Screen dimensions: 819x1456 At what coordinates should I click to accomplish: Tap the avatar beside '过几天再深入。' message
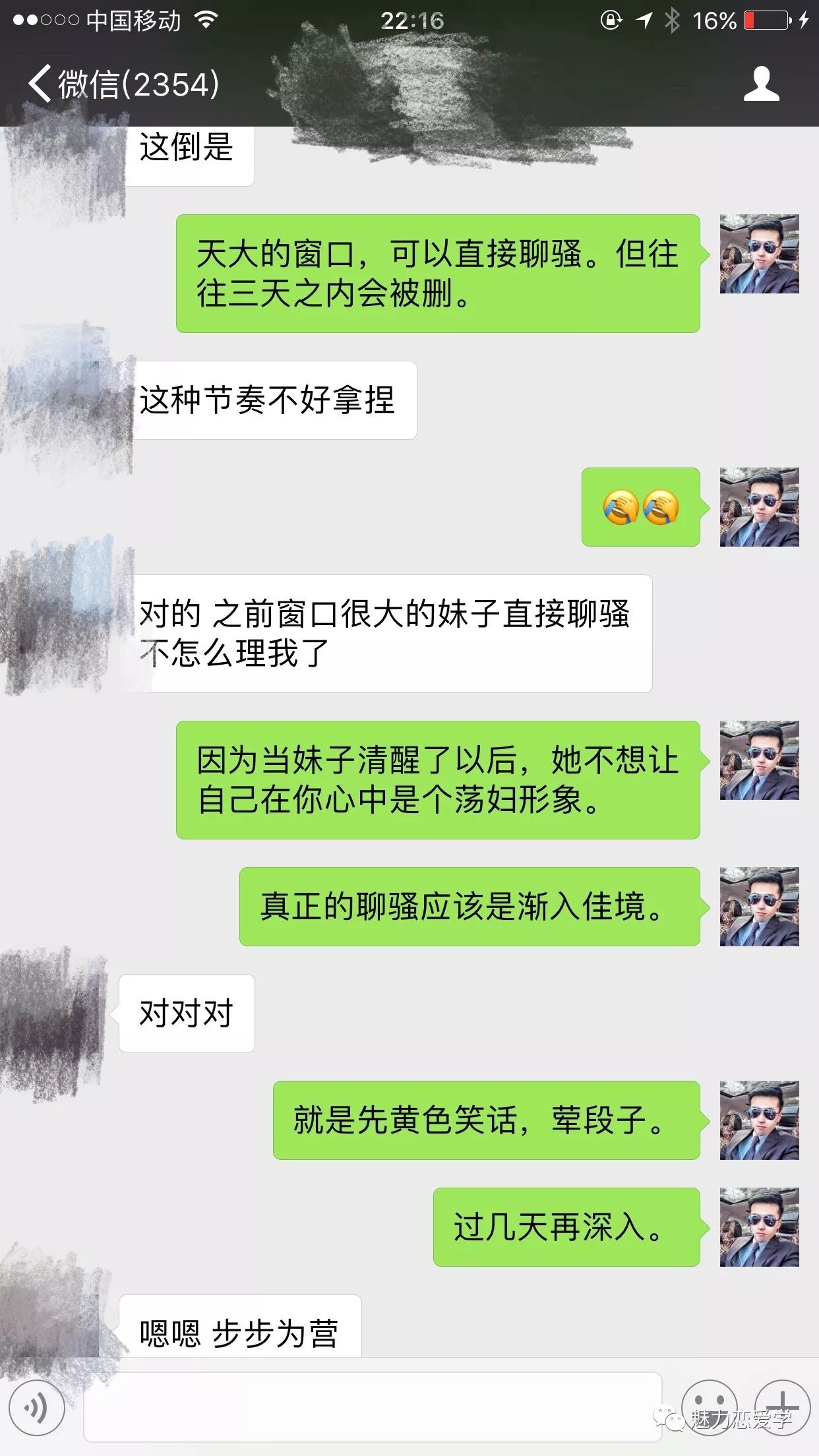coord(759,1227)
